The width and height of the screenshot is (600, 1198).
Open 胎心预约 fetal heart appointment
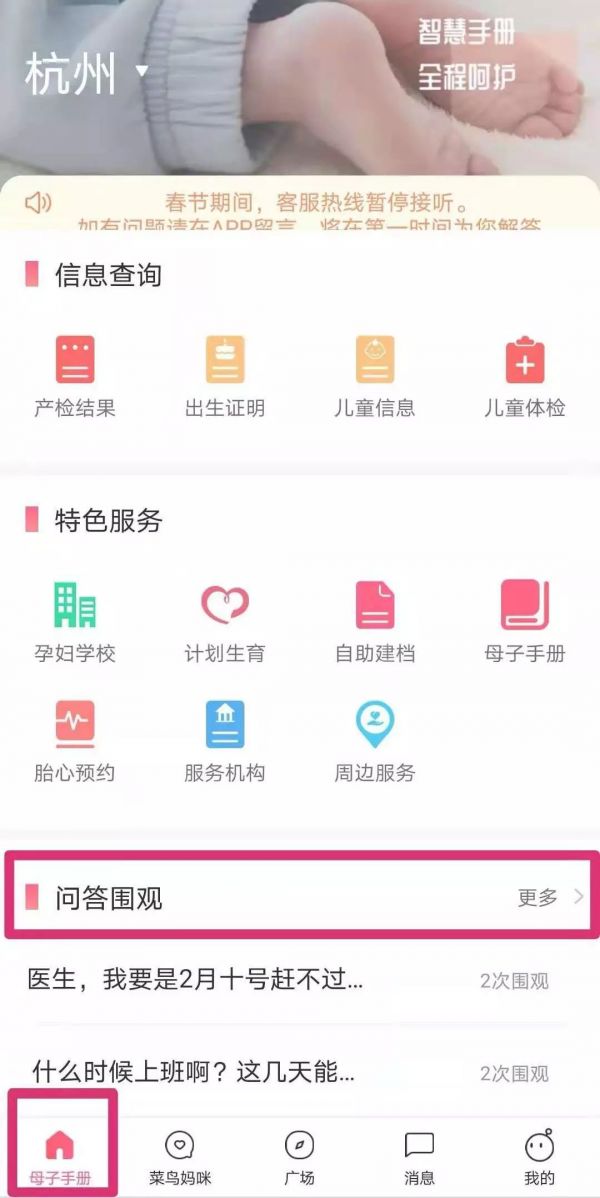(x=75, y=741)
